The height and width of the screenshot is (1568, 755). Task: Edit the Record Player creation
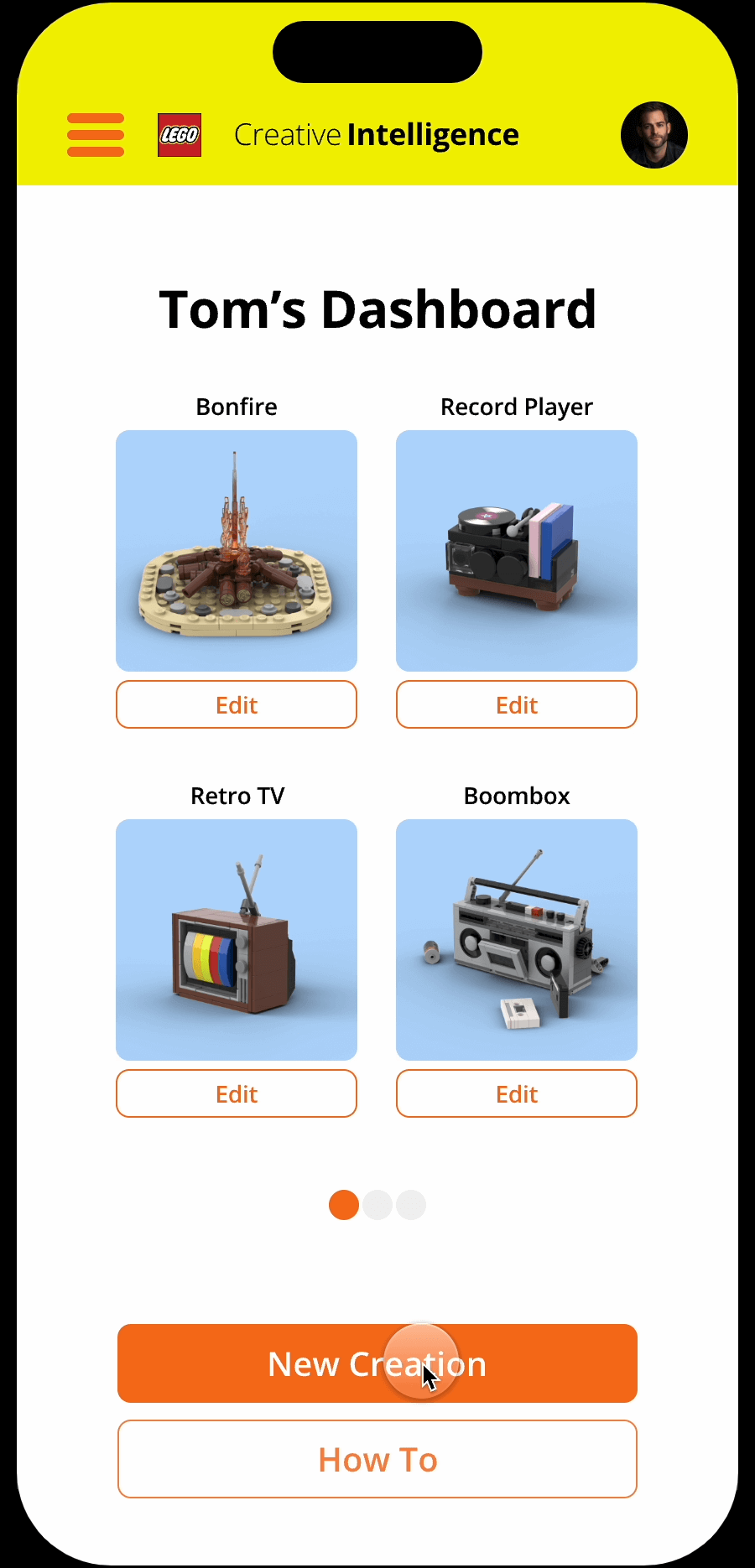(x=517, y=705)
